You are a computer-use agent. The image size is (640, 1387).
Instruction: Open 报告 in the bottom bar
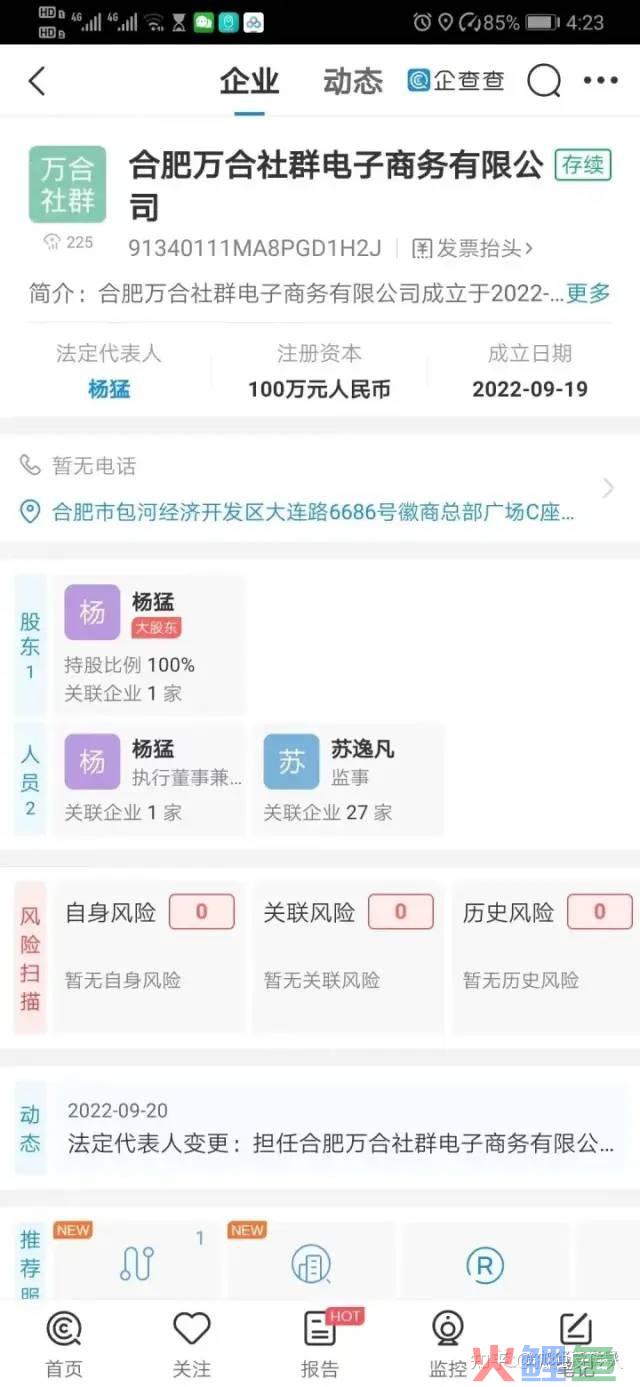[x=320, y=1343]
